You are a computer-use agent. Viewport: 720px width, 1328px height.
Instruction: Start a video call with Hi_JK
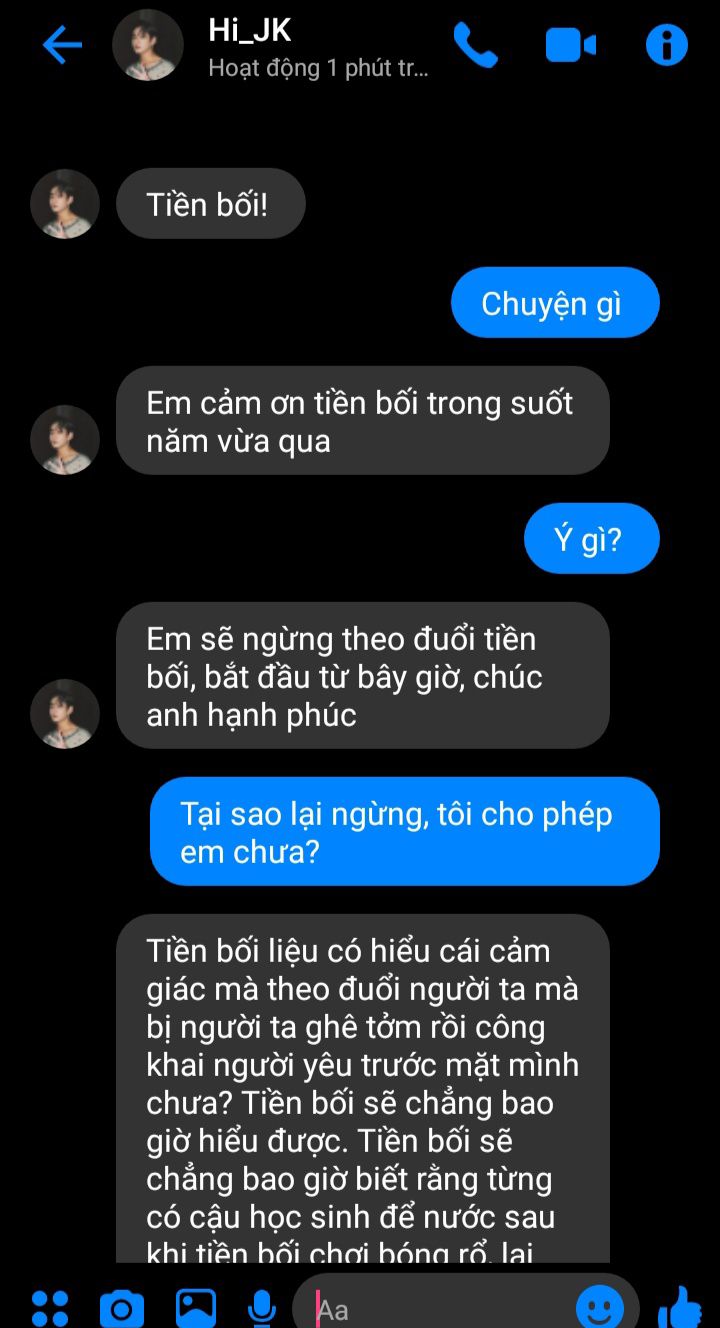coord(571,45)
